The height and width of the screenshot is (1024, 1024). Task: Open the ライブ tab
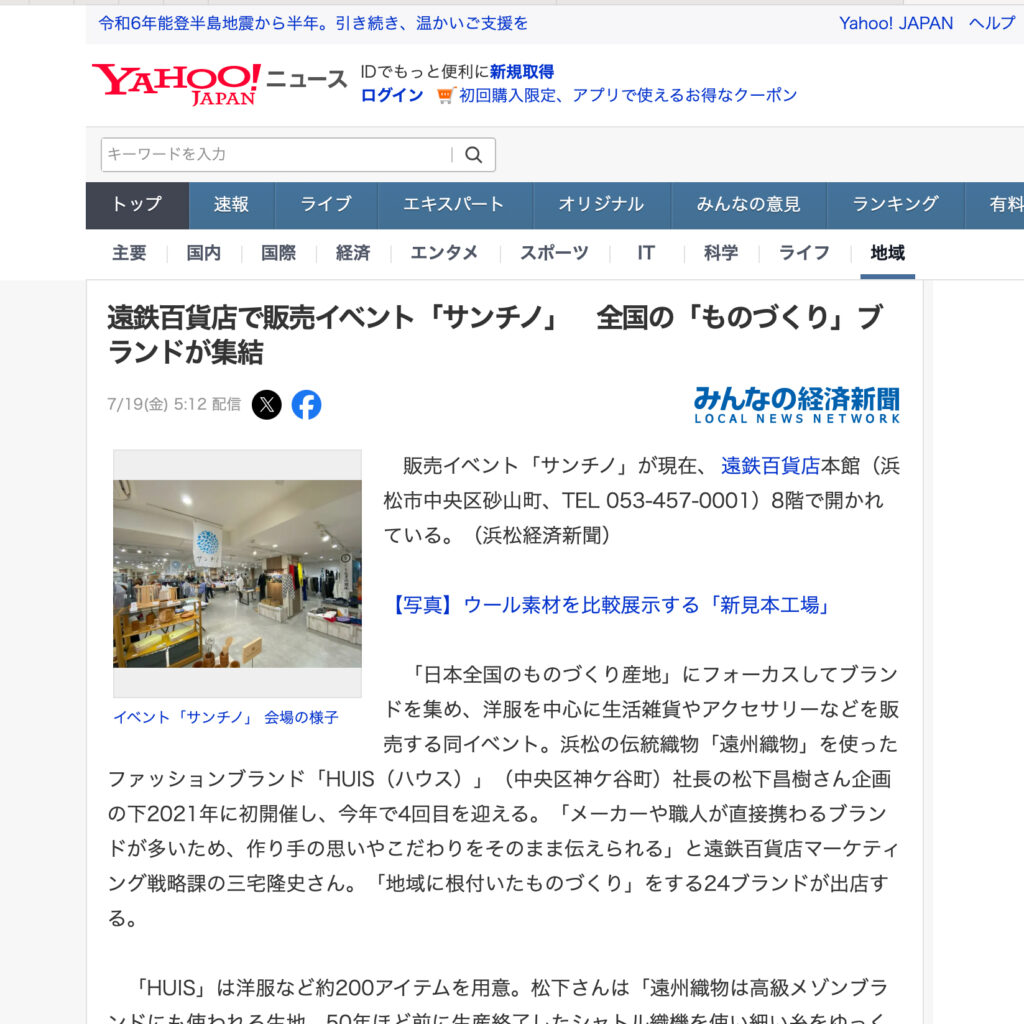(x=326, y=204)
